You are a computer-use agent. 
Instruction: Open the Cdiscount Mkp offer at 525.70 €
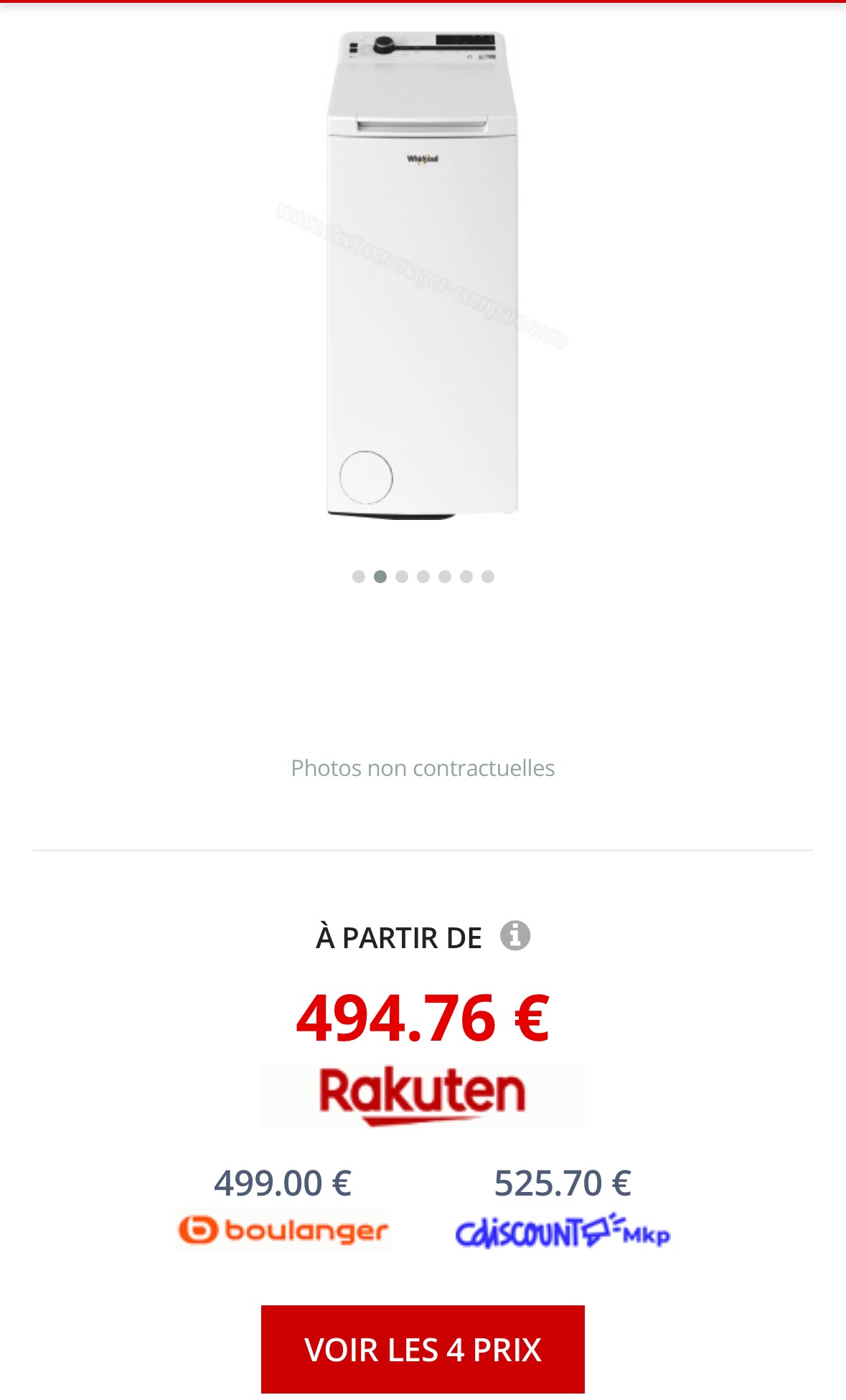[563, 1231]
